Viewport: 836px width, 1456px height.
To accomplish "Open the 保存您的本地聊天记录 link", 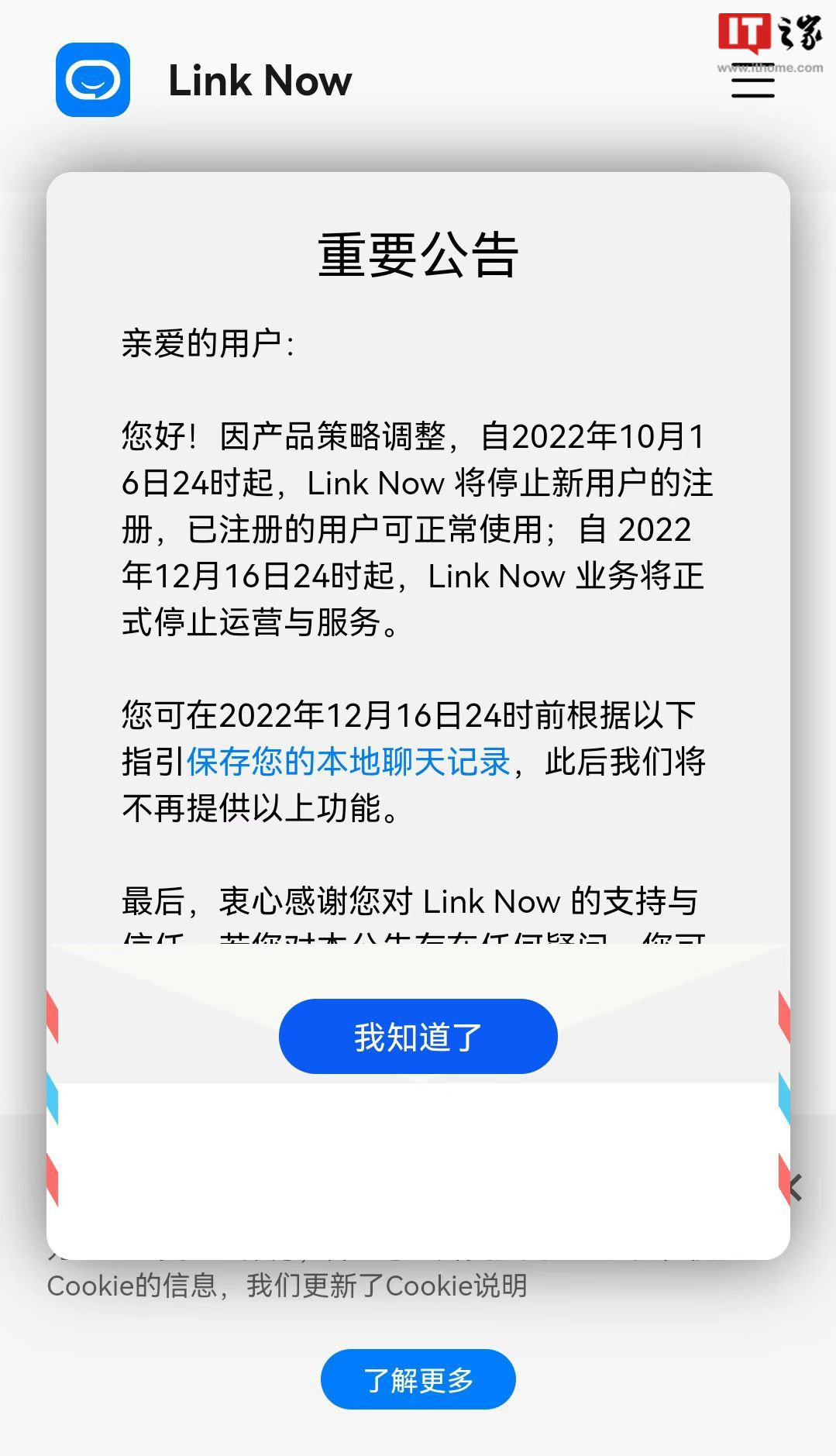I will pos(348,762).
